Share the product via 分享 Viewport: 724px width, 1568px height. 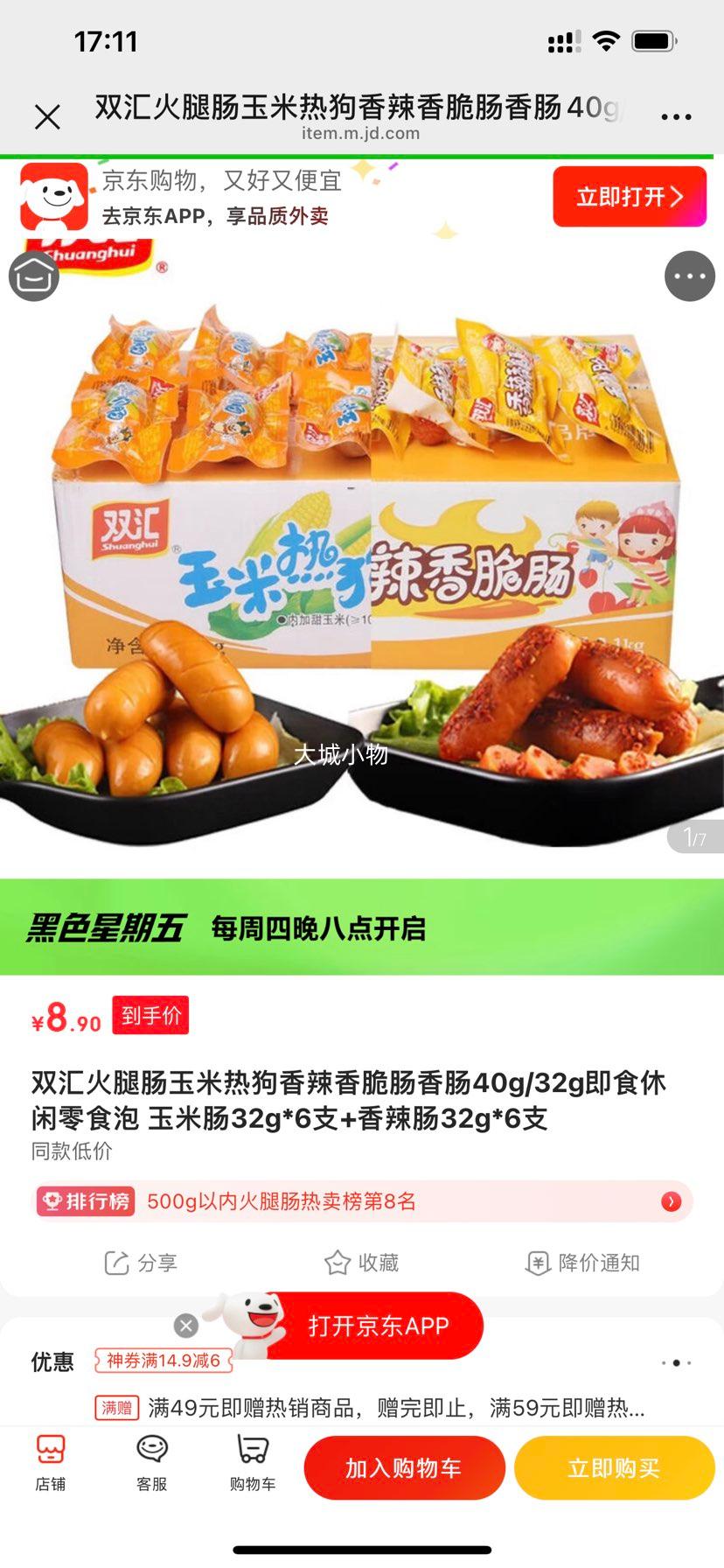(142, 1263)
